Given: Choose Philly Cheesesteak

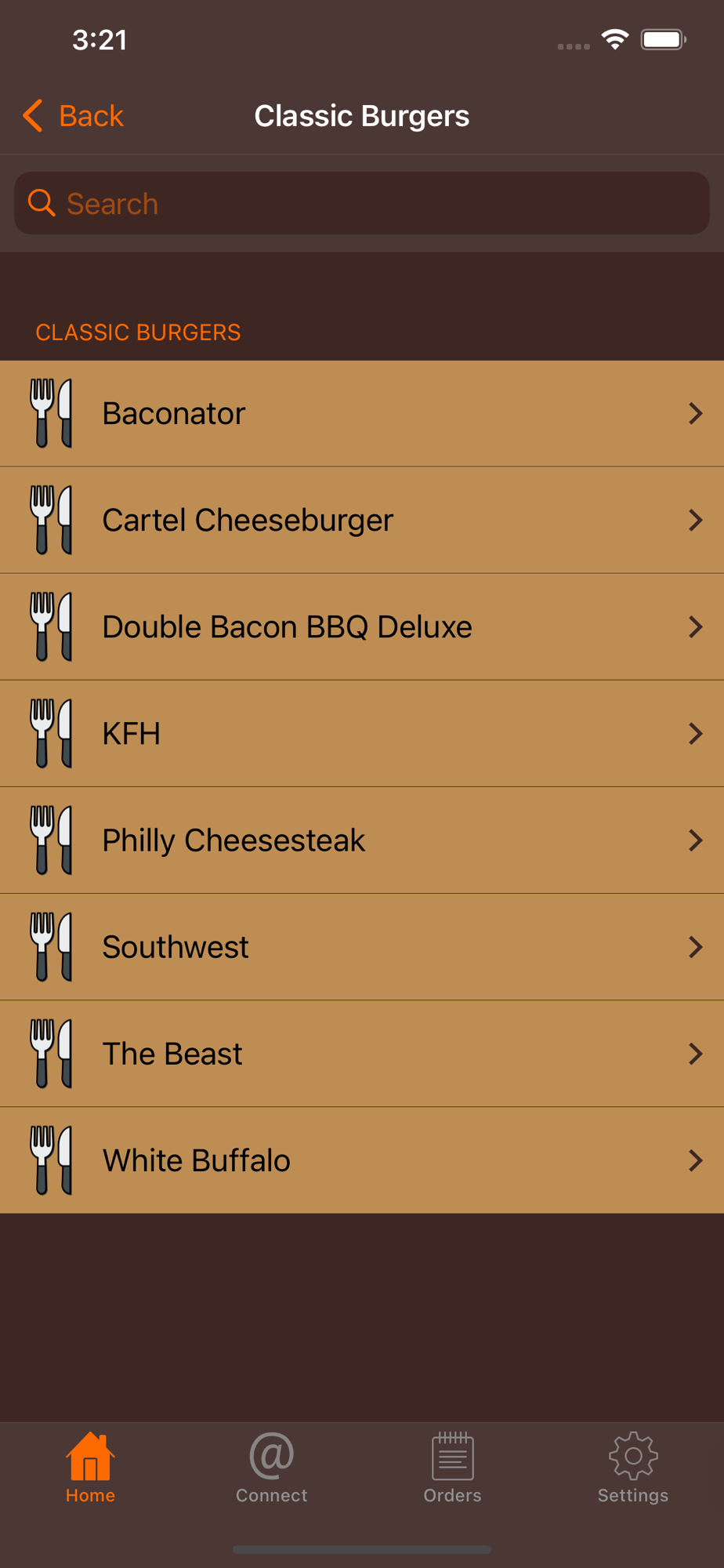Looking at the screenshot, I should [362, 840].
